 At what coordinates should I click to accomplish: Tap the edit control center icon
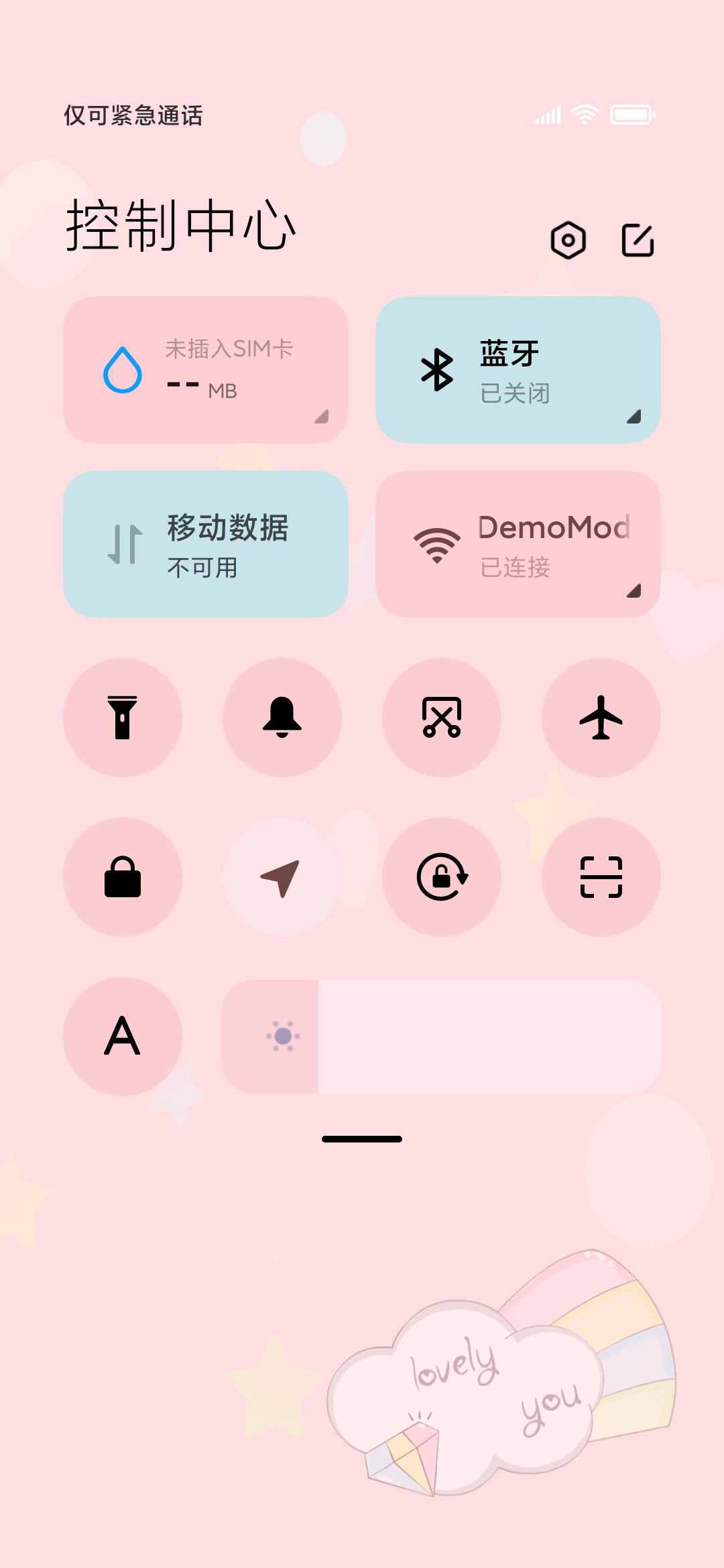638,240
